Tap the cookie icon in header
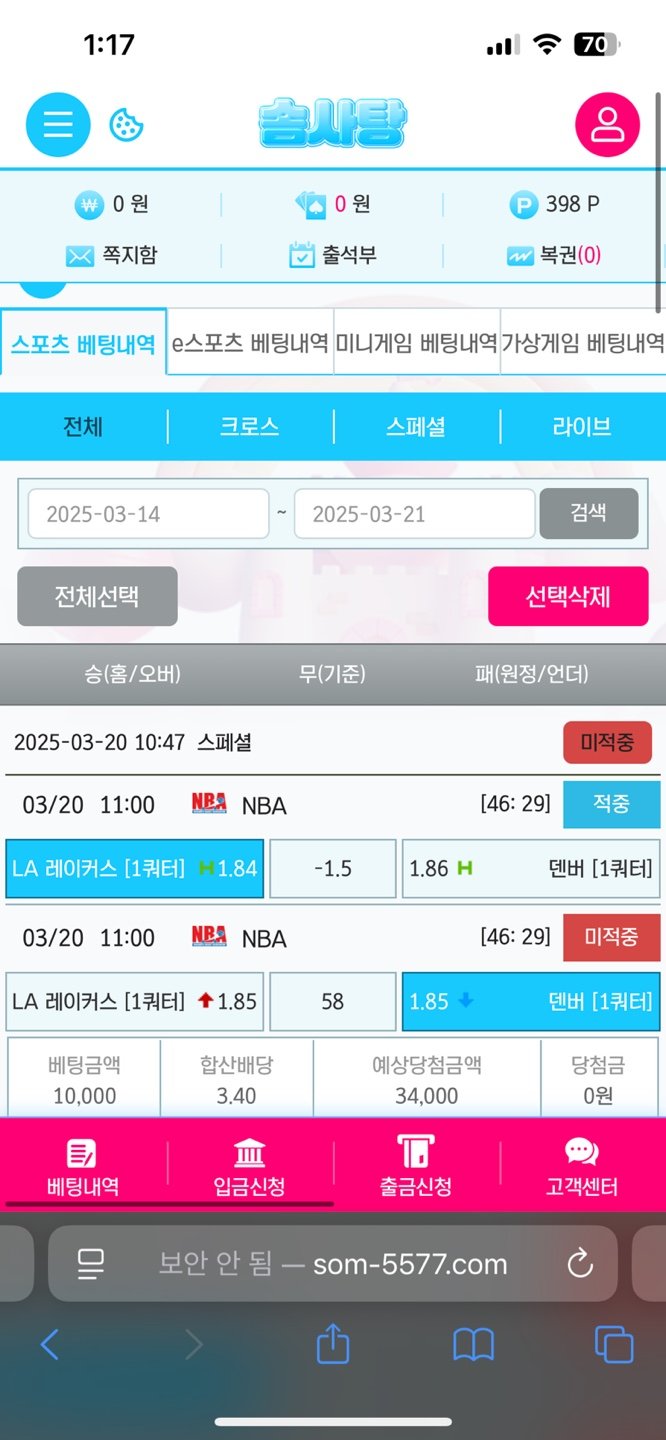Viewport: 666px width, 1440px height. pos(126,125)
